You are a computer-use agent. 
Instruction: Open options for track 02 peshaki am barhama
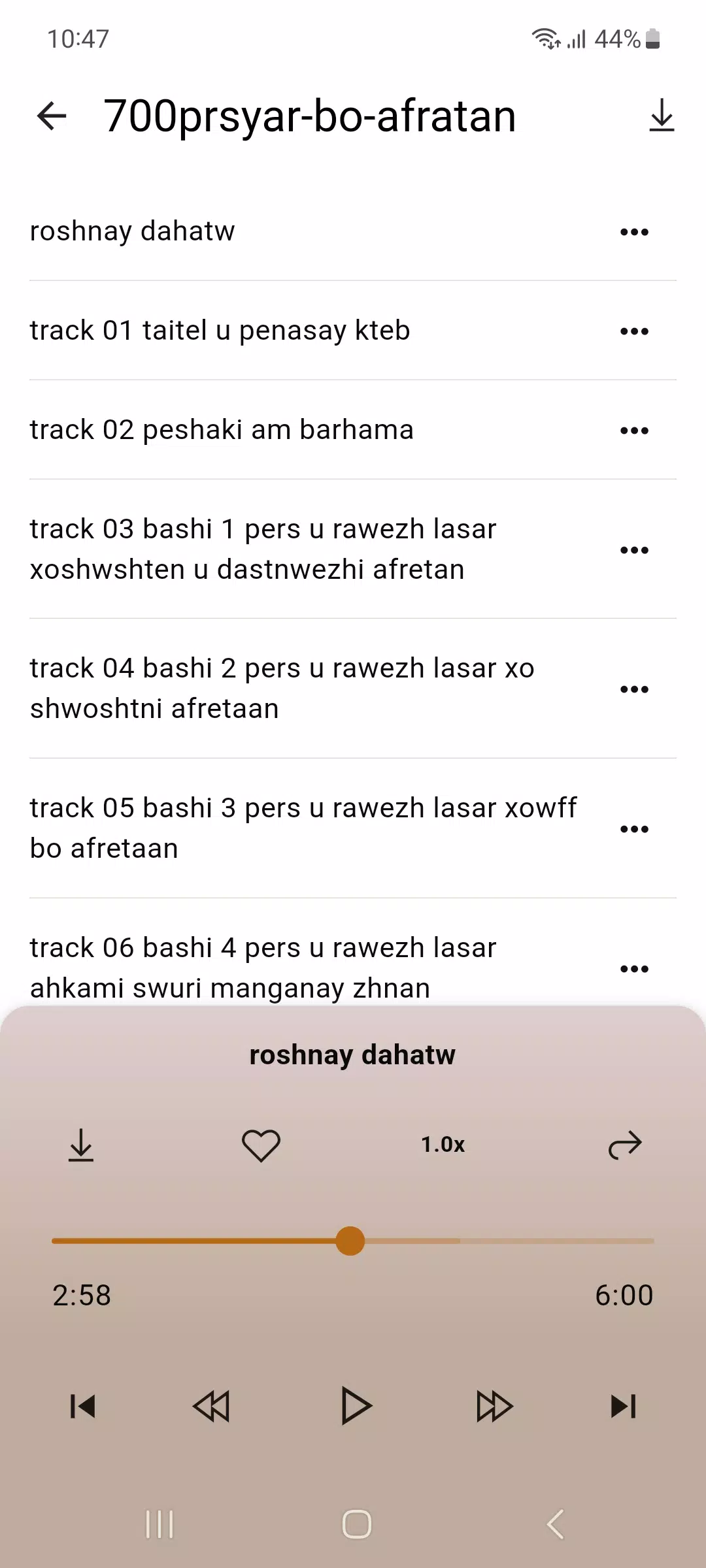click(634, 431)
